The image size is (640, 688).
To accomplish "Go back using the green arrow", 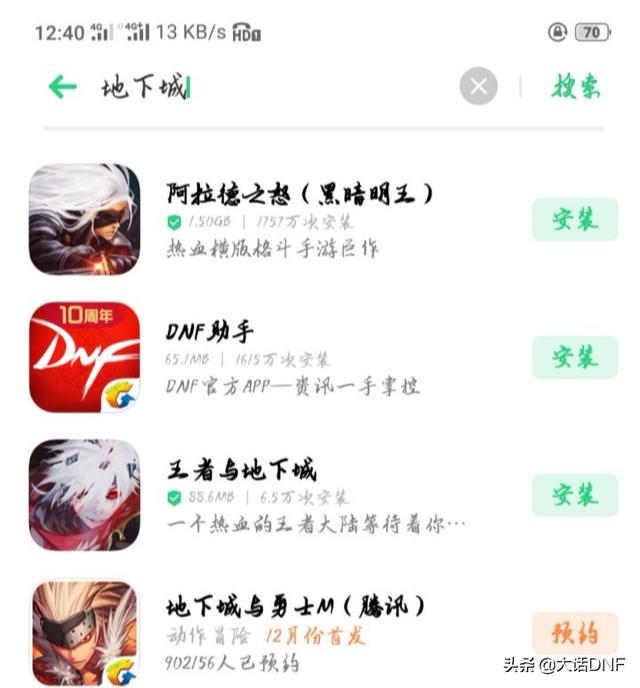I will [62, 87].
